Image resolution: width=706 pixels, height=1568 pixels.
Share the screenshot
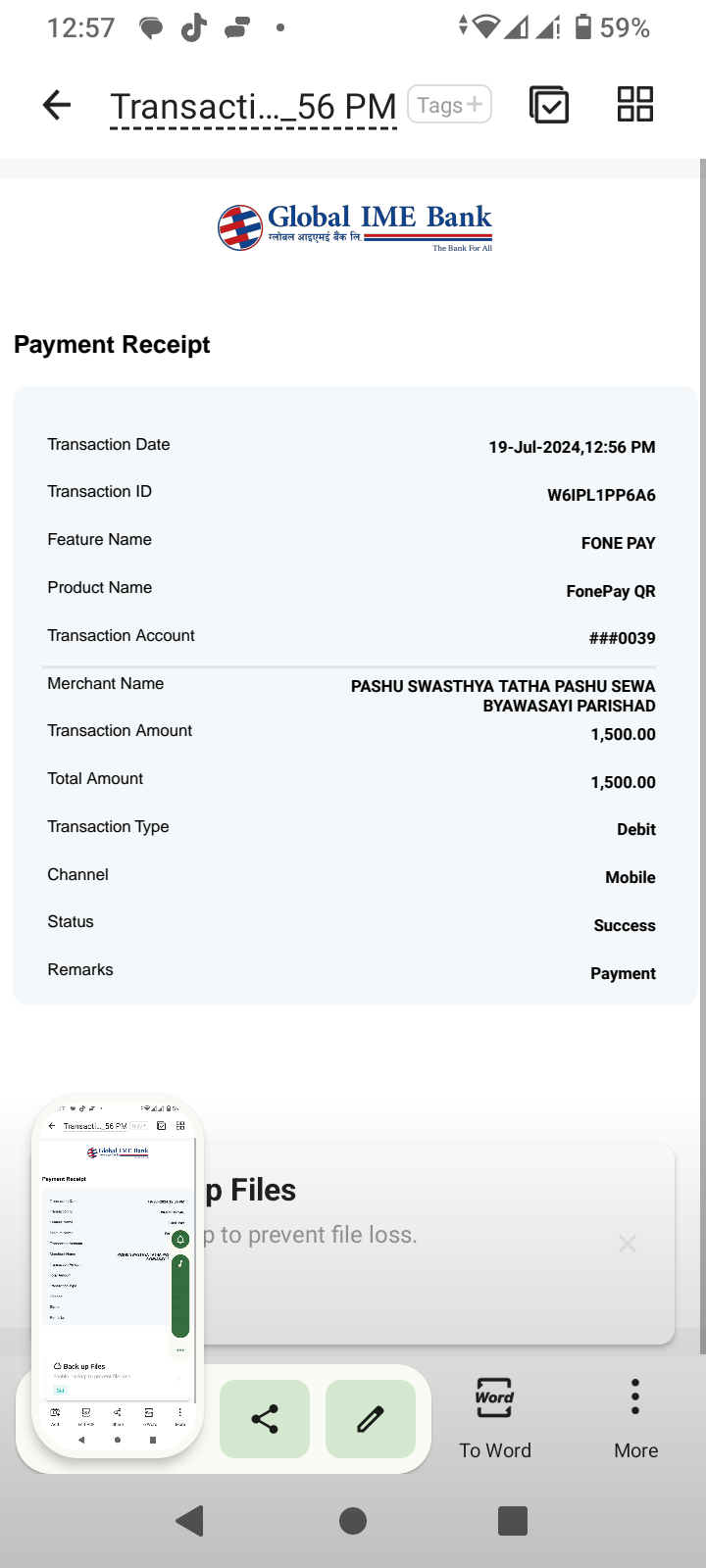coord(265,1418)
